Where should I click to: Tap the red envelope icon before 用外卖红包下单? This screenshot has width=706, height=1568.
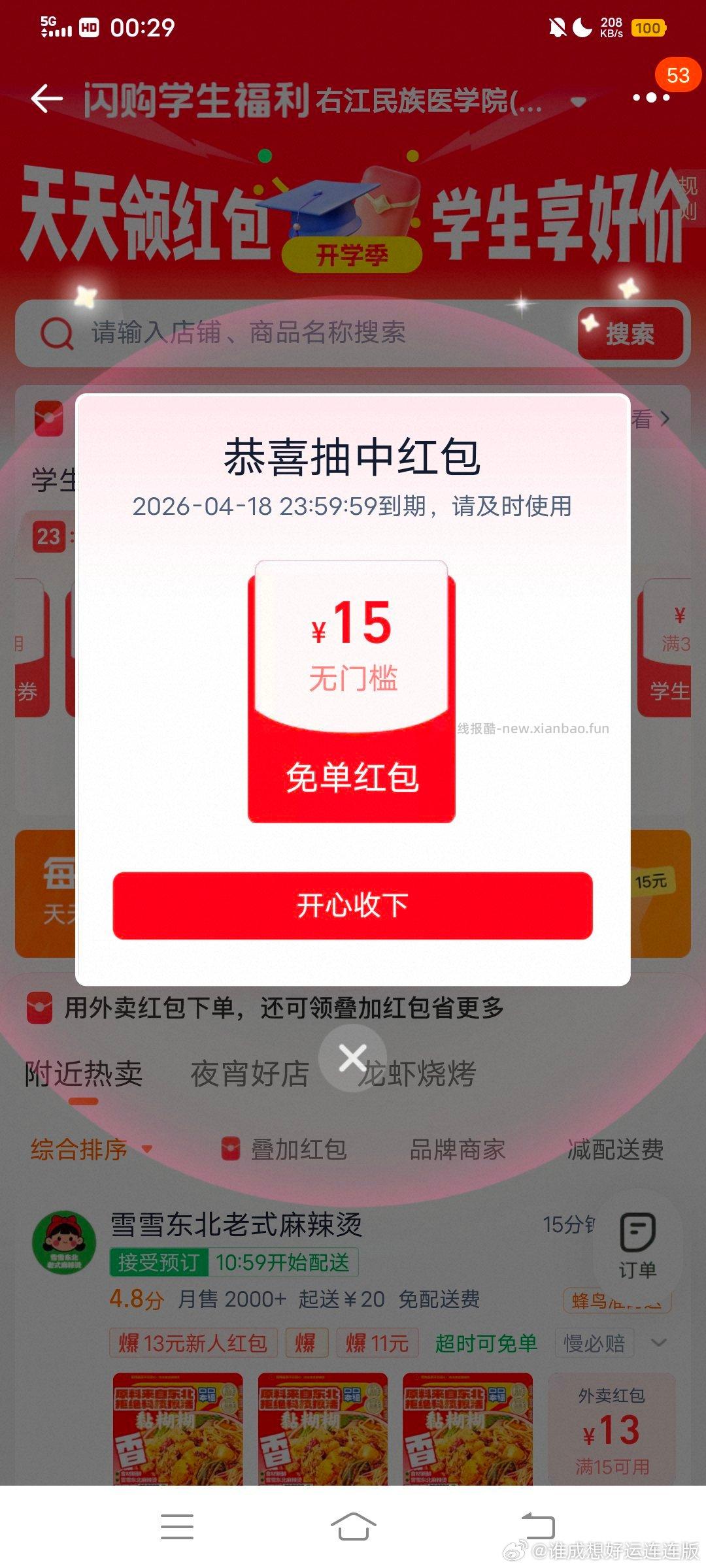pos(41,1007)
